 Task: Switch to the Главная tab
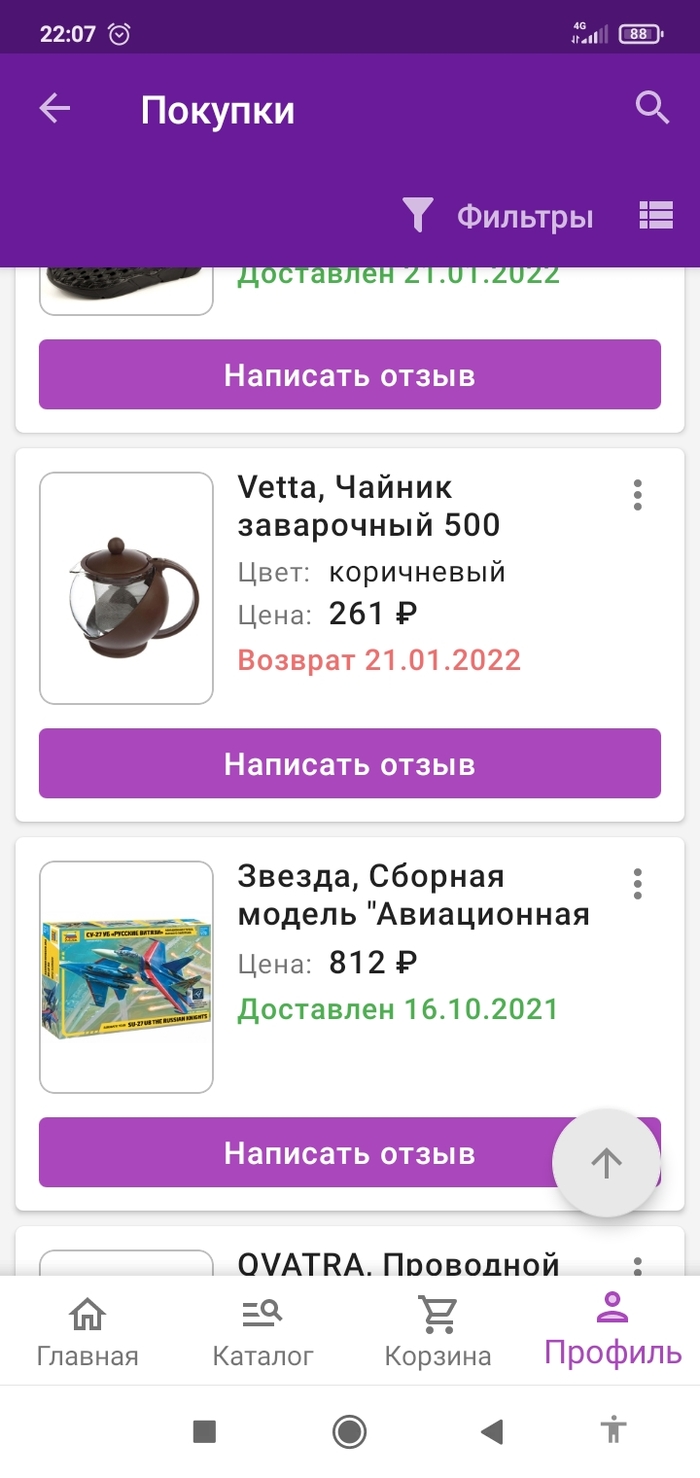[x=88, y=1332]
